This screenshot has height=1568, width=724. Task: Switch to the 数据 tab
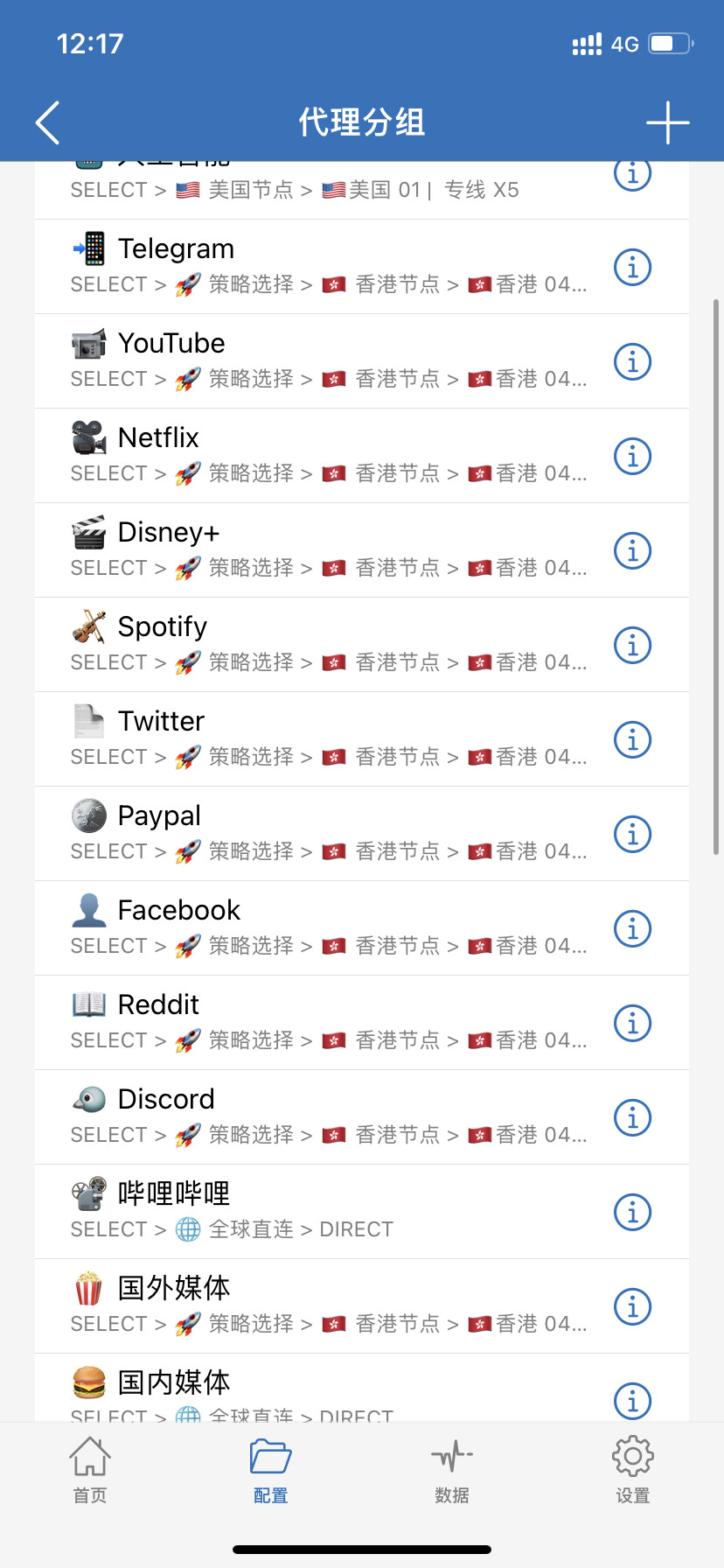click(x=452, y=1470)
